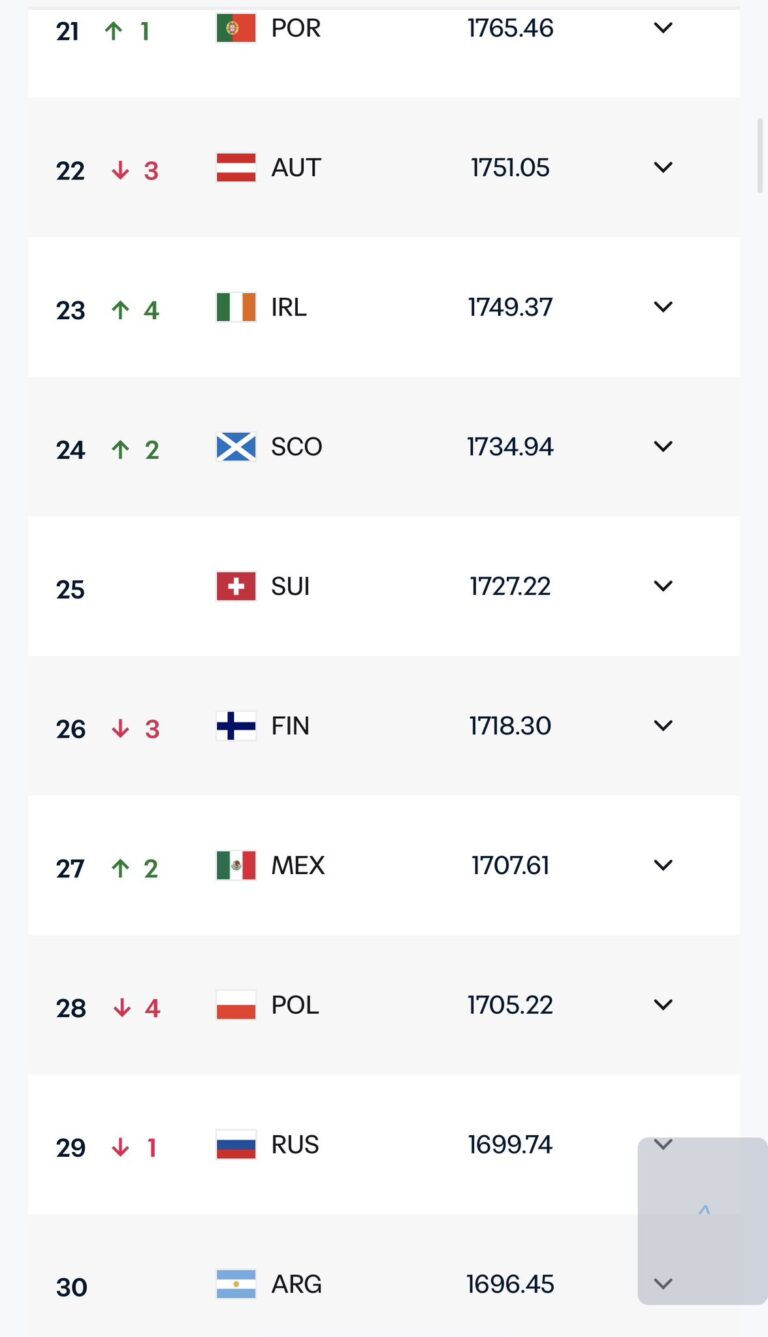This screenshot has width=768, height=1337.
Task: Click rank number 25 for Switzerland
Action: [70, 590]
